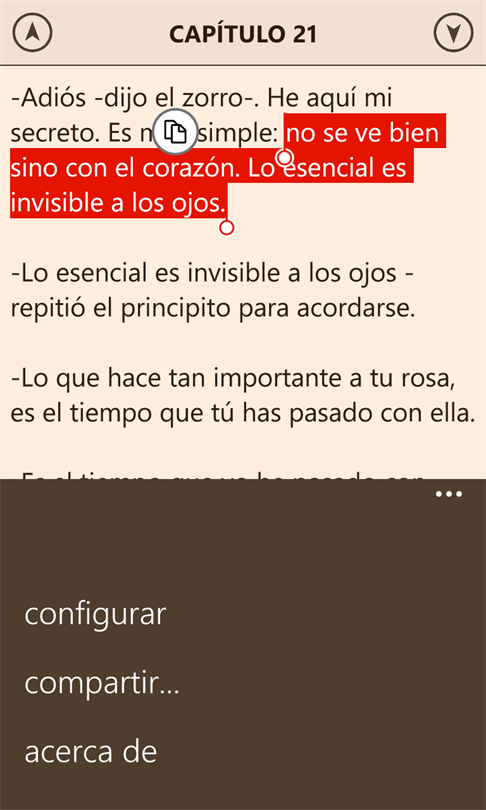This screenshot has width=486, height=810.
Task: Collapse the app bar ellipsis menu
Action: (x=448, y=494)
